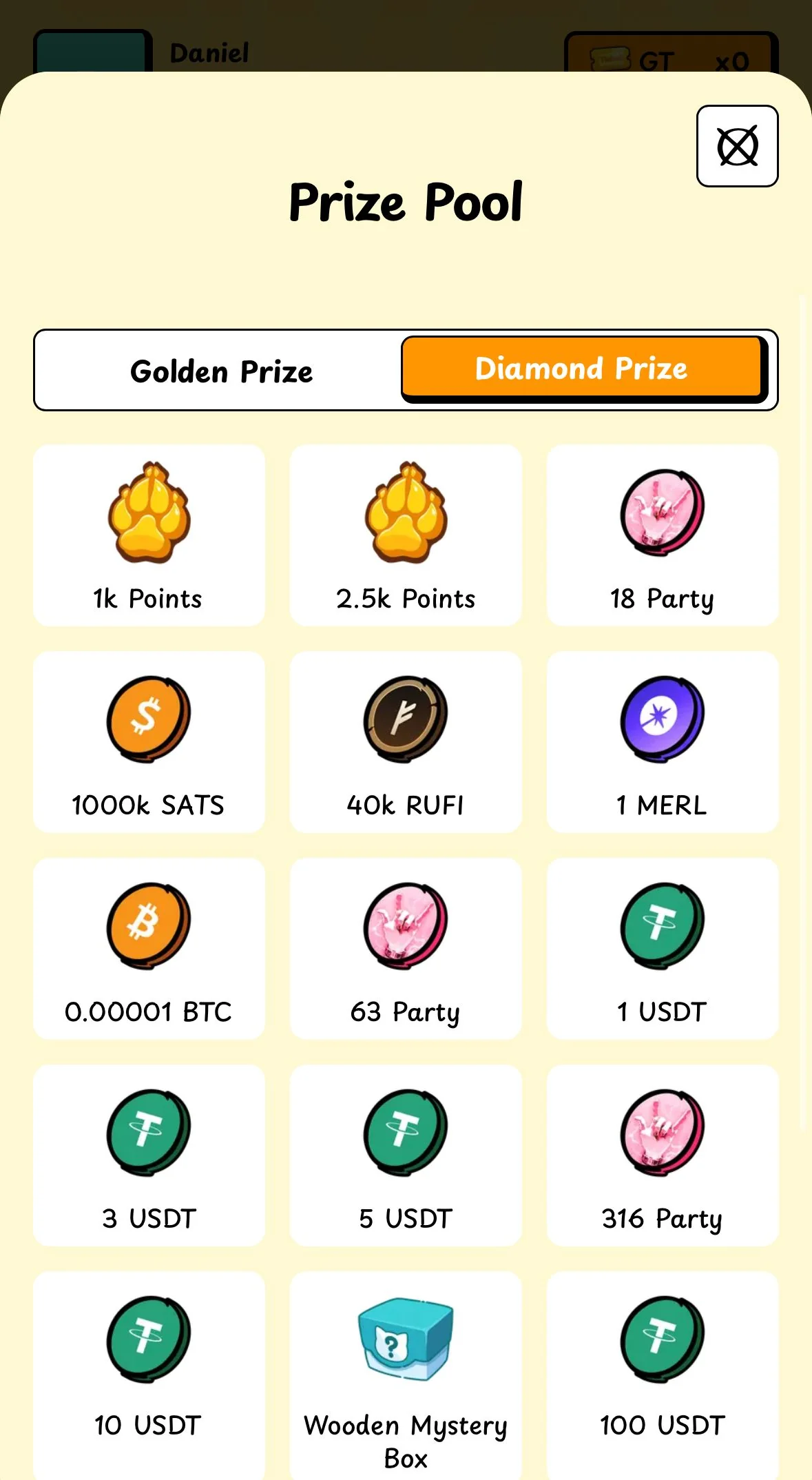
Task: Switch to the Golden Prize tab
Action: click(x=221, y=371)
